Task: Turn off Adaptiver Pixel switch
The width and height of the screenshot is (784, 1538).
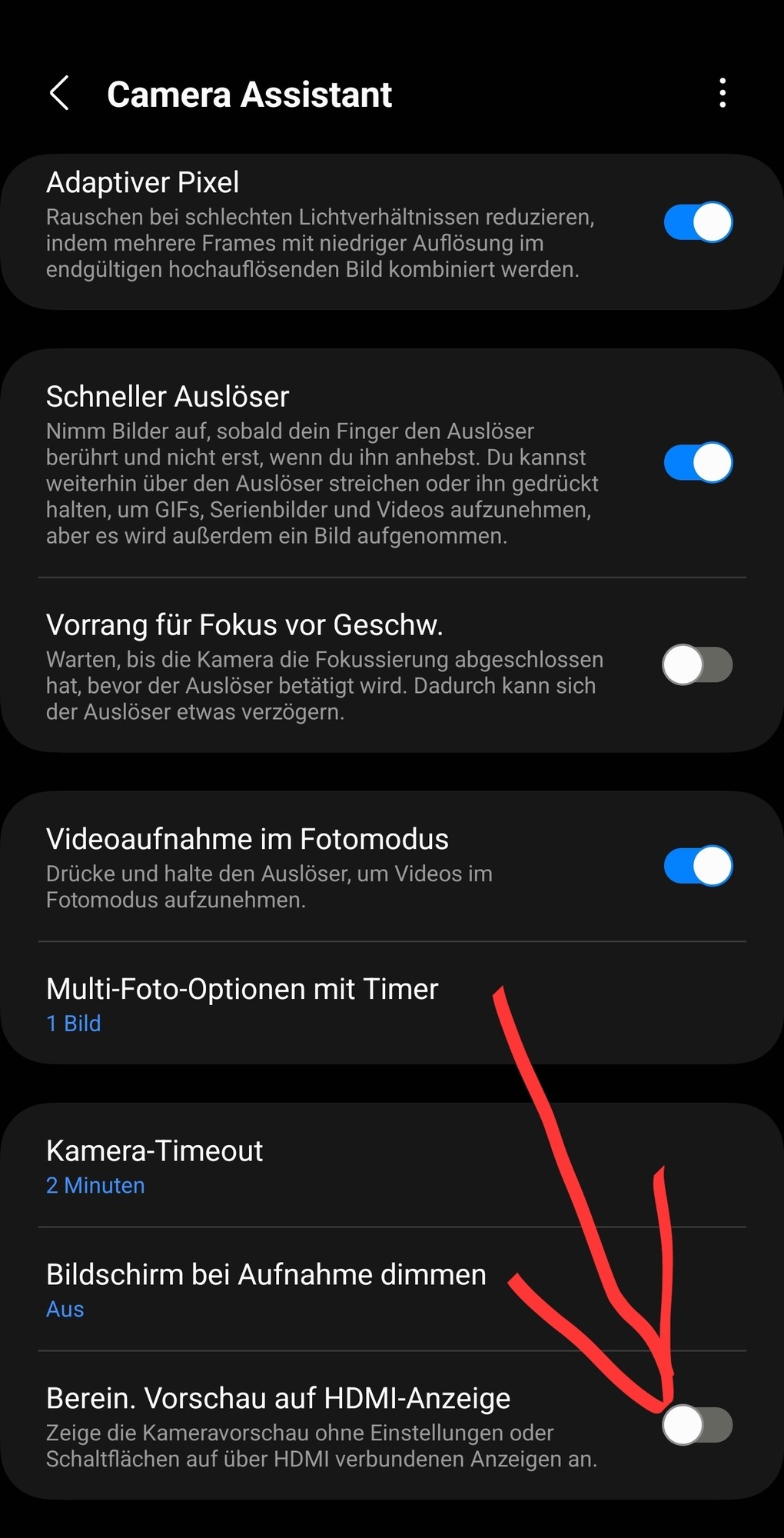Action: tap(698, 223)
